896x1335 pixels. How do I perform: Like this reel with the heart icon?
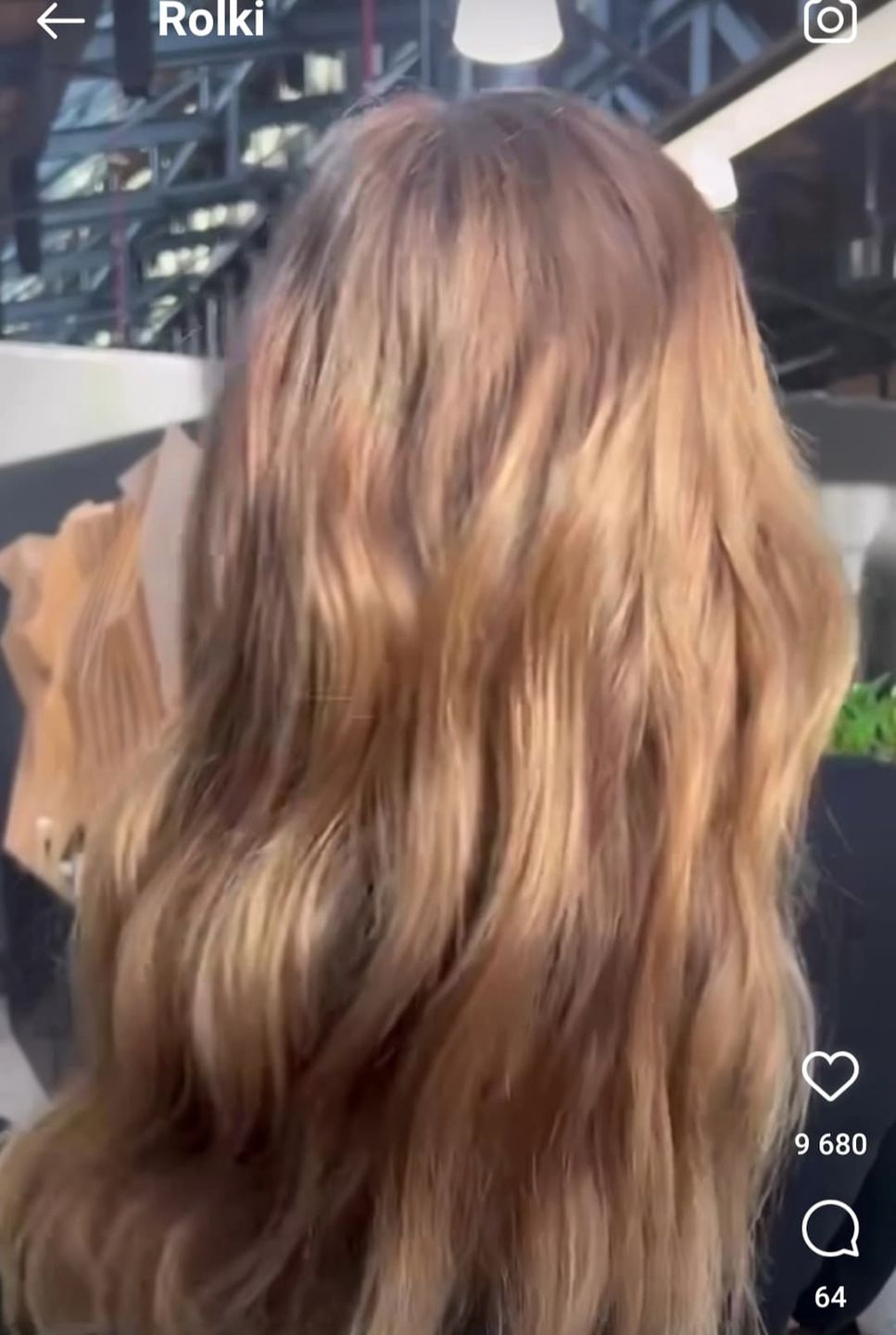click(x=829, y=1076)
